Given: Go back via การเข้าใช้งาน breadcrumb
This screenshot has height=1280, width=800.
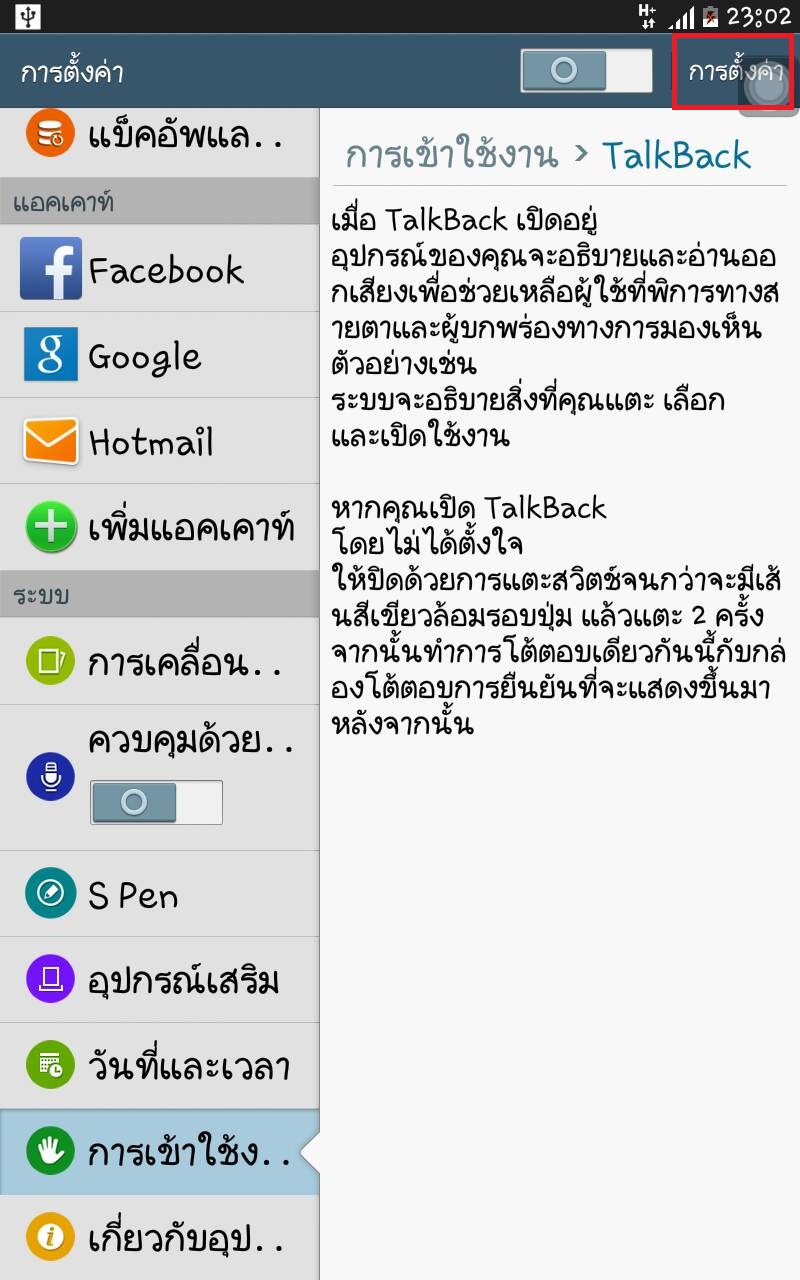Looking at the screenshot, I should tap(451, 156).
